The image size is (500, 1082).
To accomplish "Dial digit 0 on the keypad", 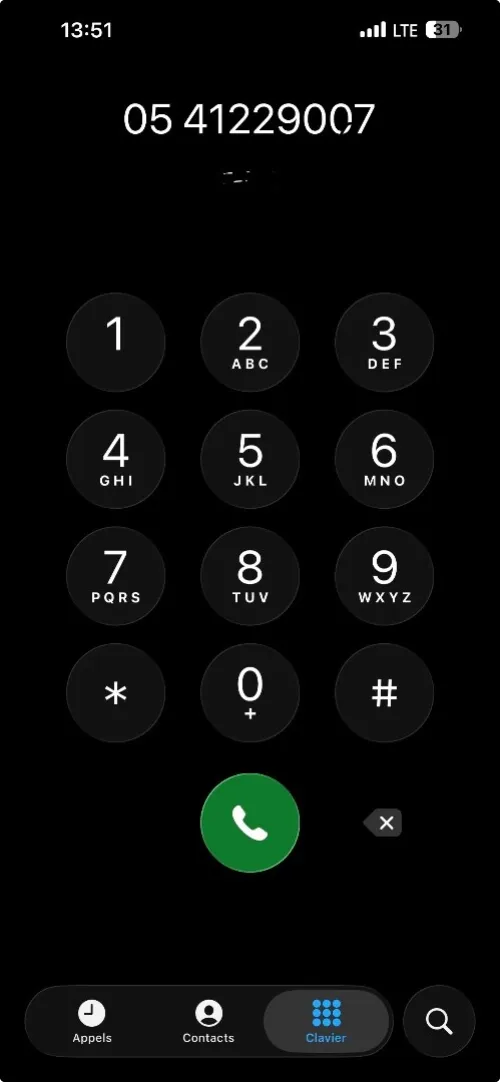I will pos(250,692).
